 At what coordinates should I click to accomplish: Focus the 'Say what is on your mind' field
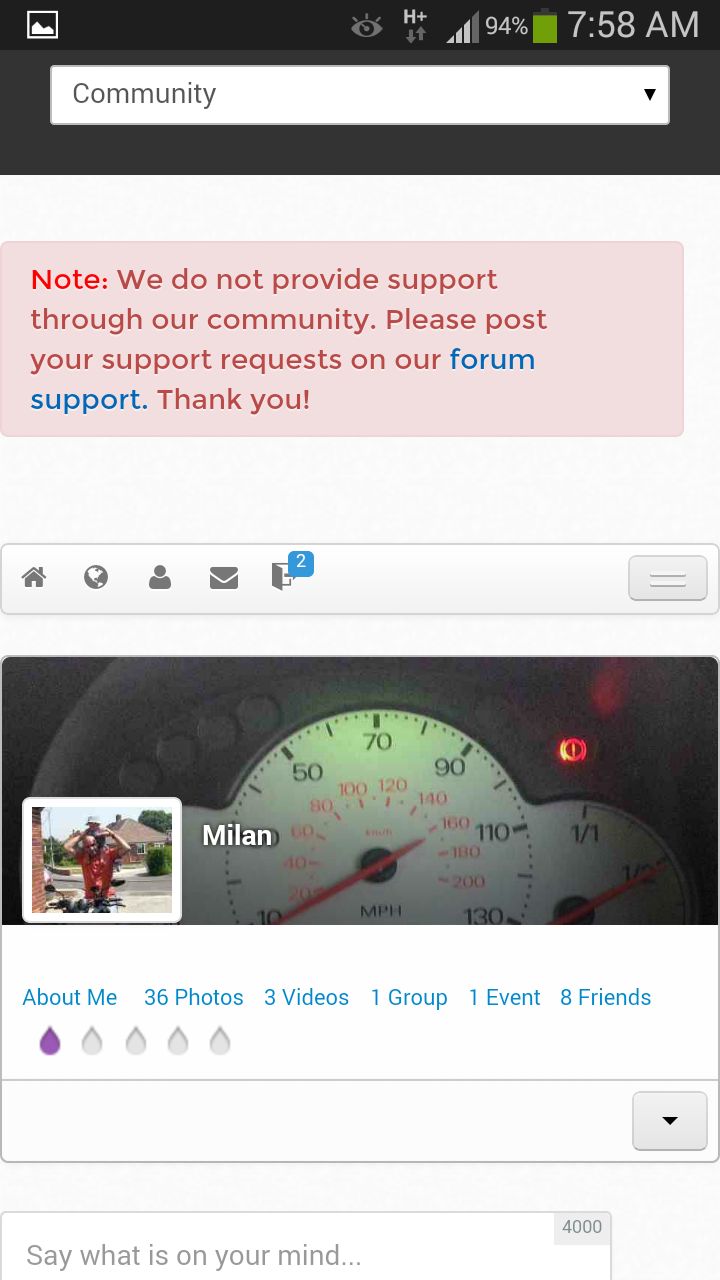point(305,1250)
